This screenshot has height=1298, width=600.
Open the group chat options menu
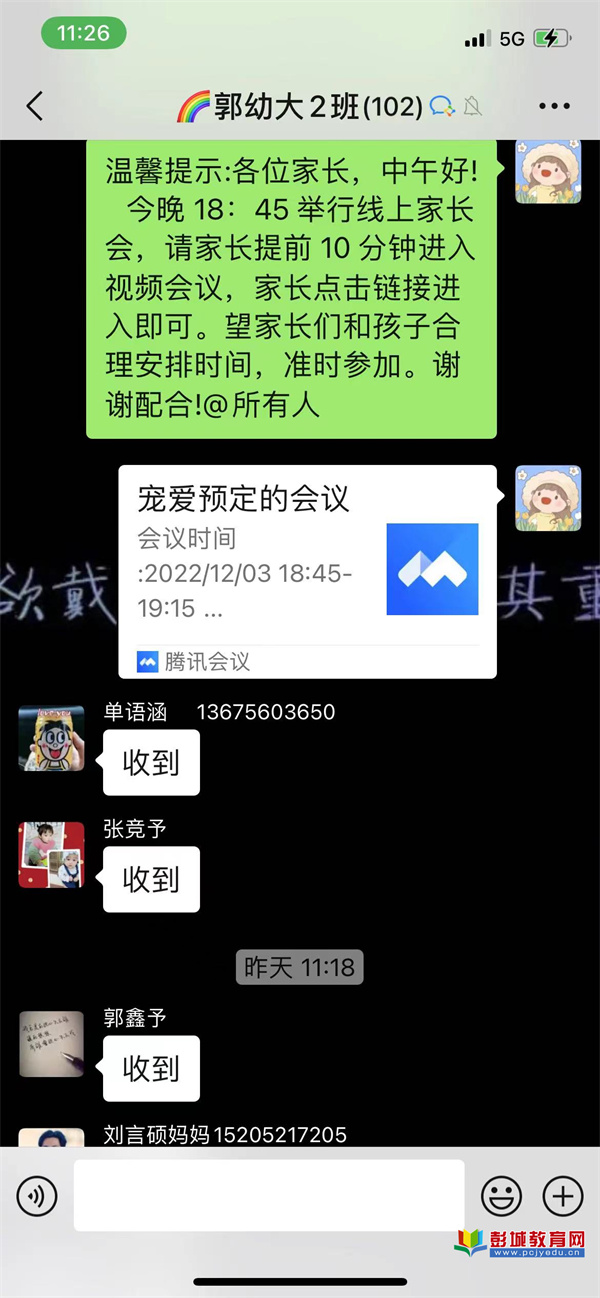[553, 106]
